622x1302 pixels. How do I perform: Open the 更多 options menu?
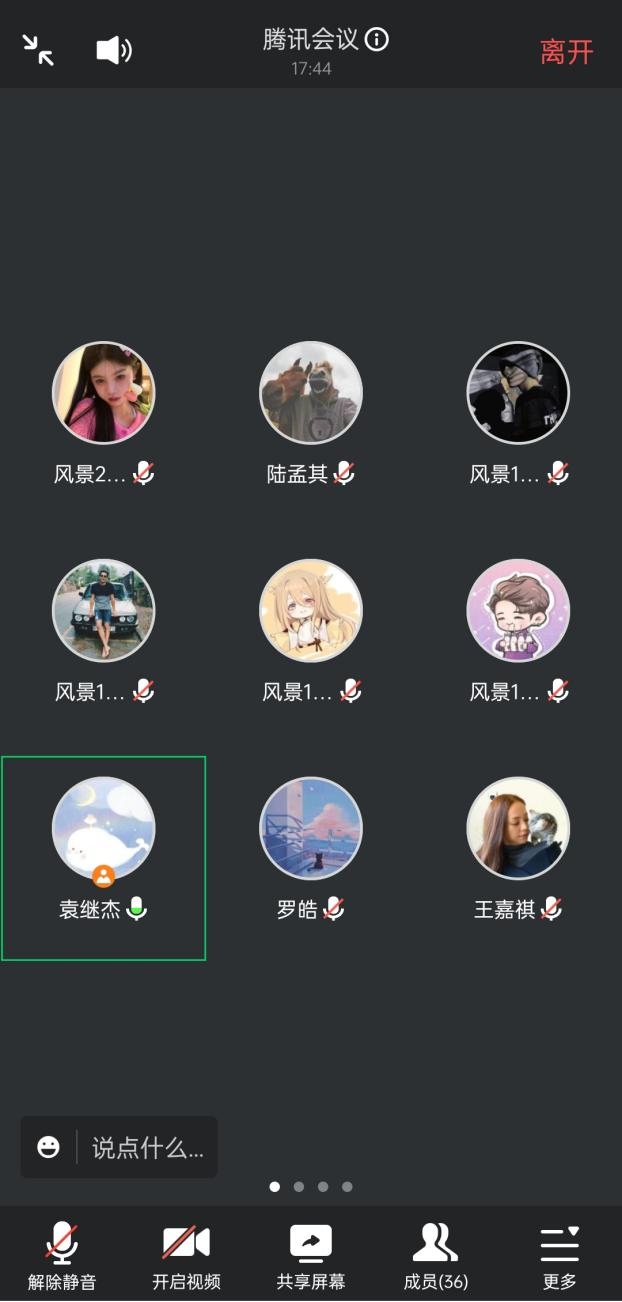[560, 1255]
